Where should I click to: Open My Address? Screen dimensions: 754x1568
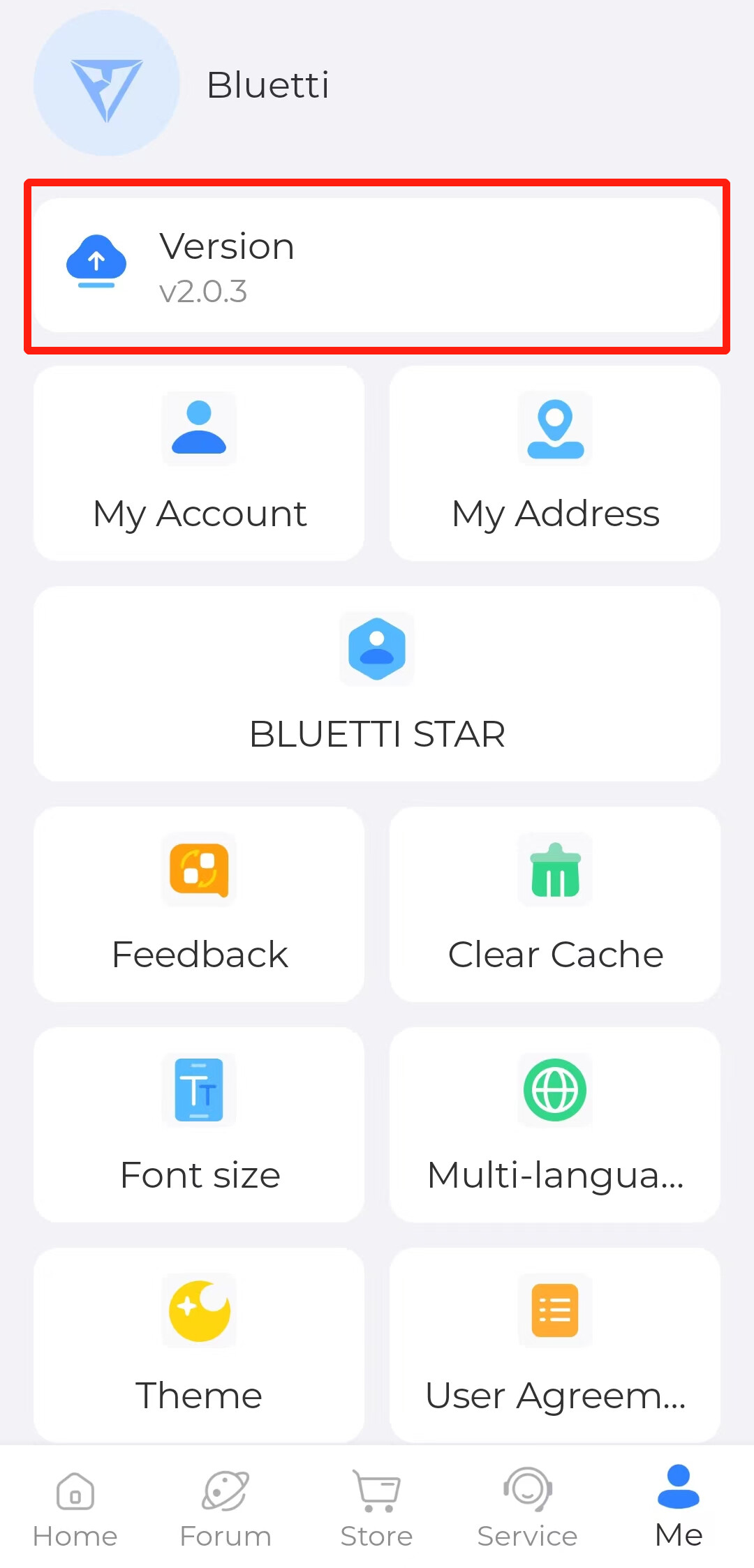pyautogui.click(x=555, y=463)
